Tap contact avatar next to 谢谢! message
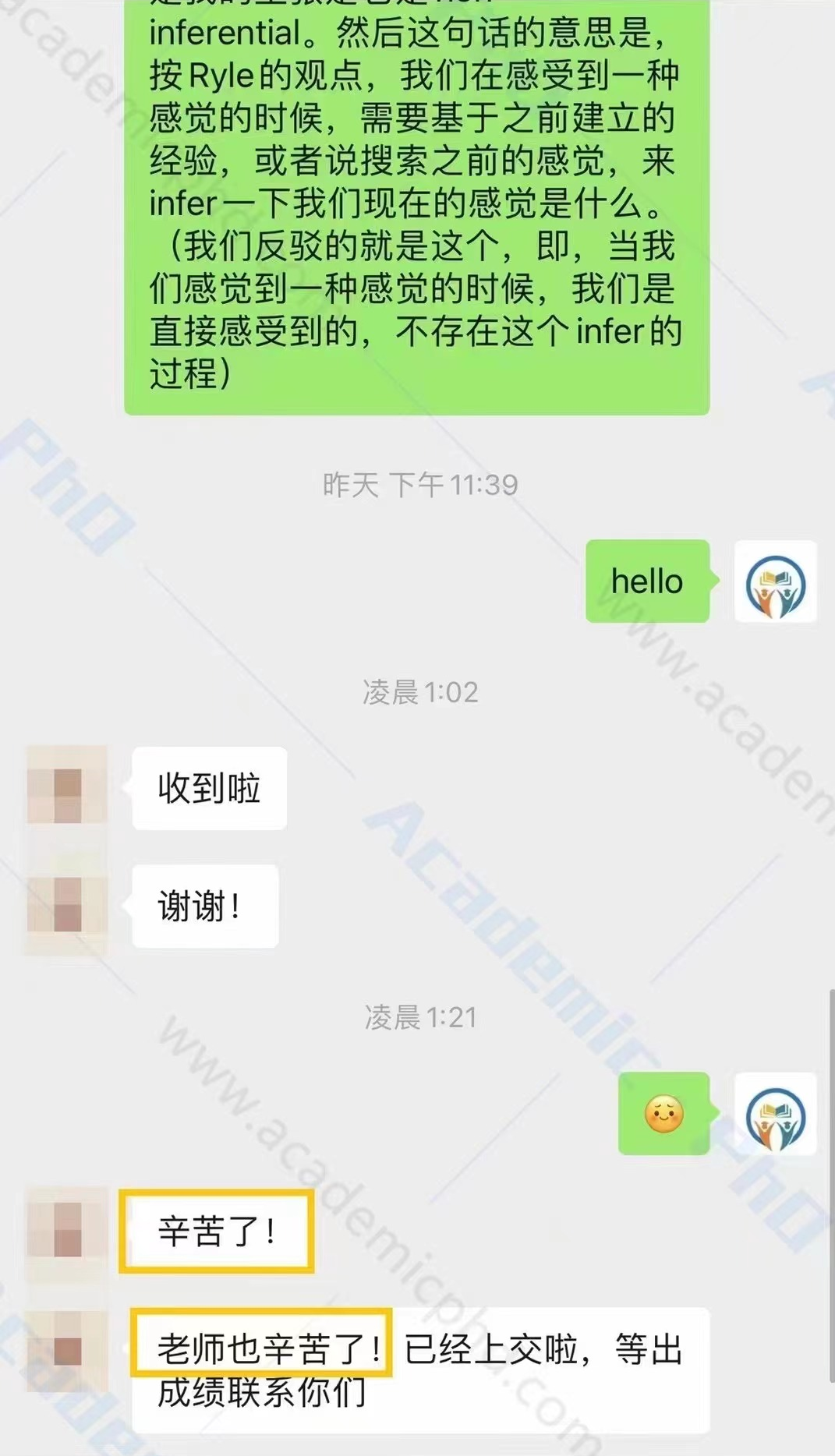Screen dimensions: 835x1456 point(67,904)
